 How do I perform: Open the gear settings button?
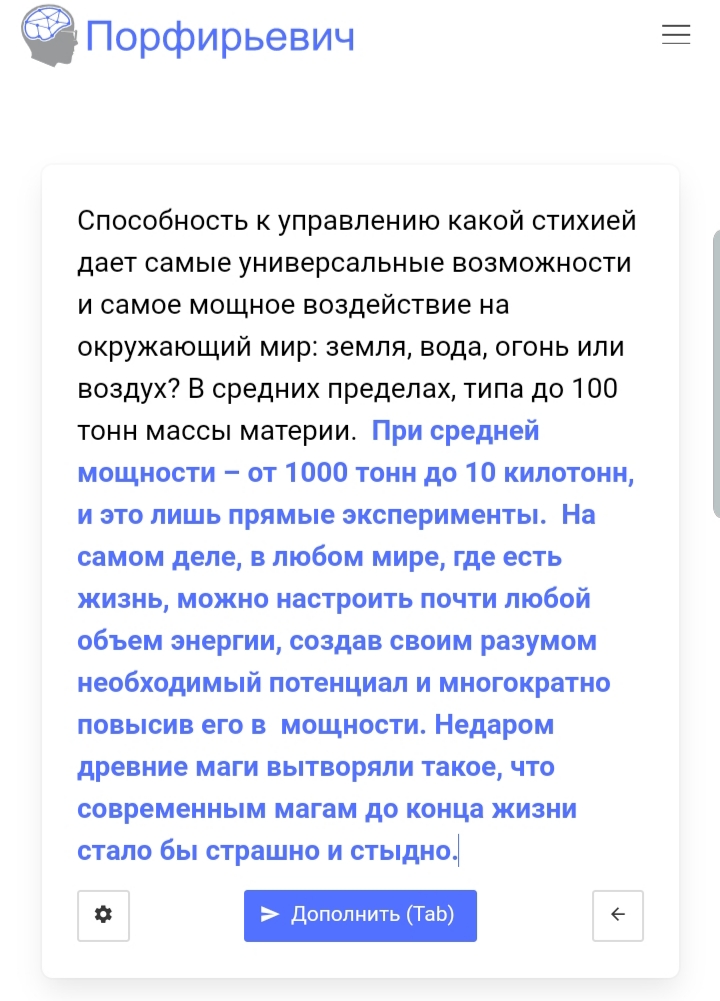tap(103, 915)
